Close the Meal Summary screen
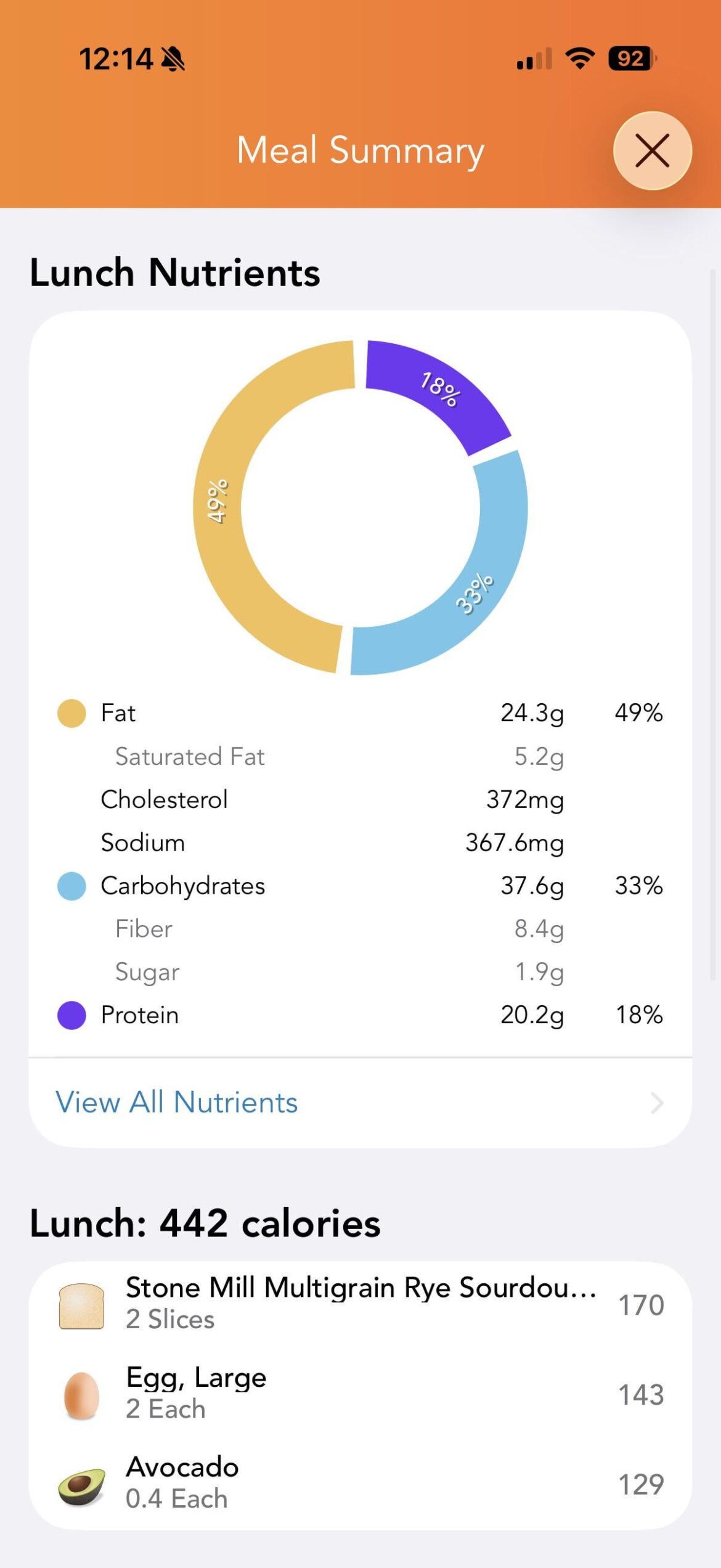Screen dimensions: 721x1568 (652, 151)
